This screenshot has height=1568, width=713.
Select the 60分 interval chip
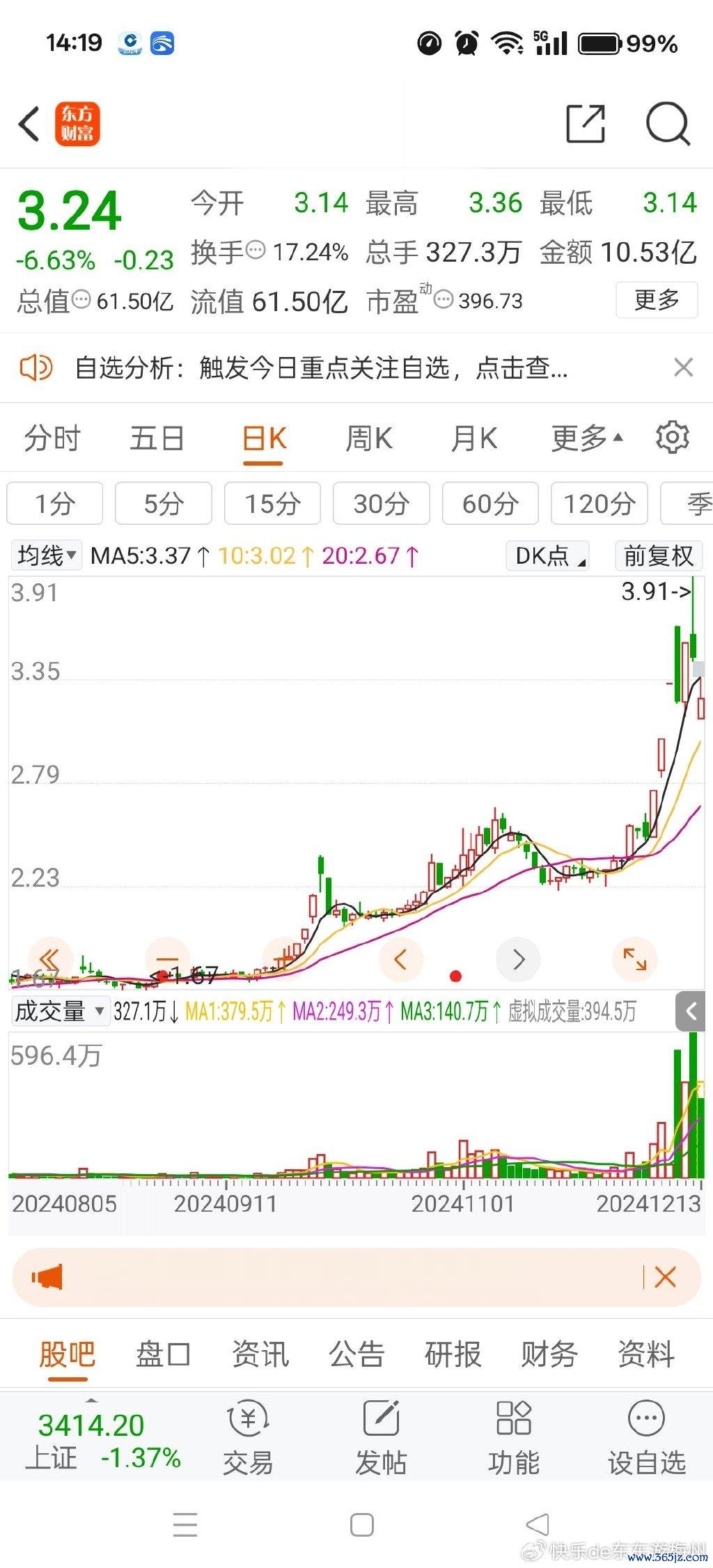tap(490, 503)
